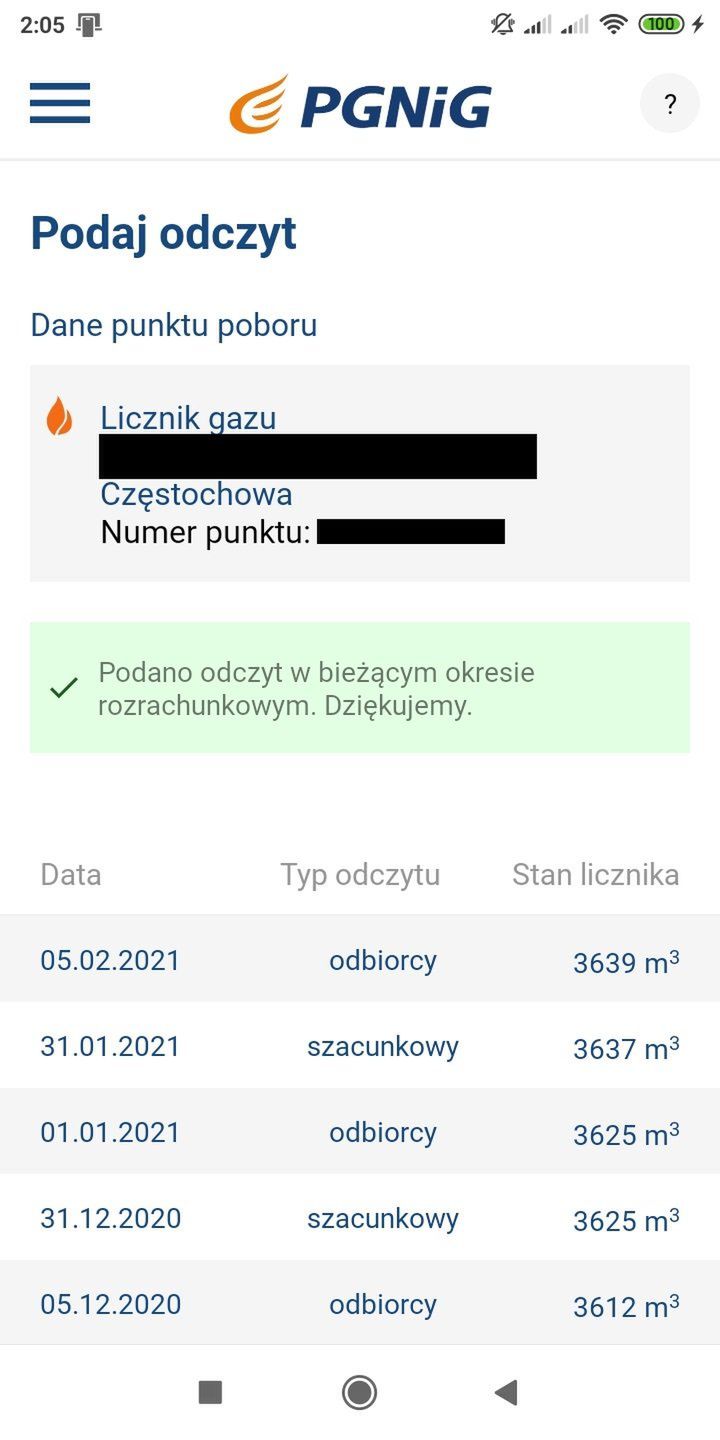Image resolution: width=720 pixels, height=1440 pixels.
Task: Open the help question mark button
Action: point(669,104)
